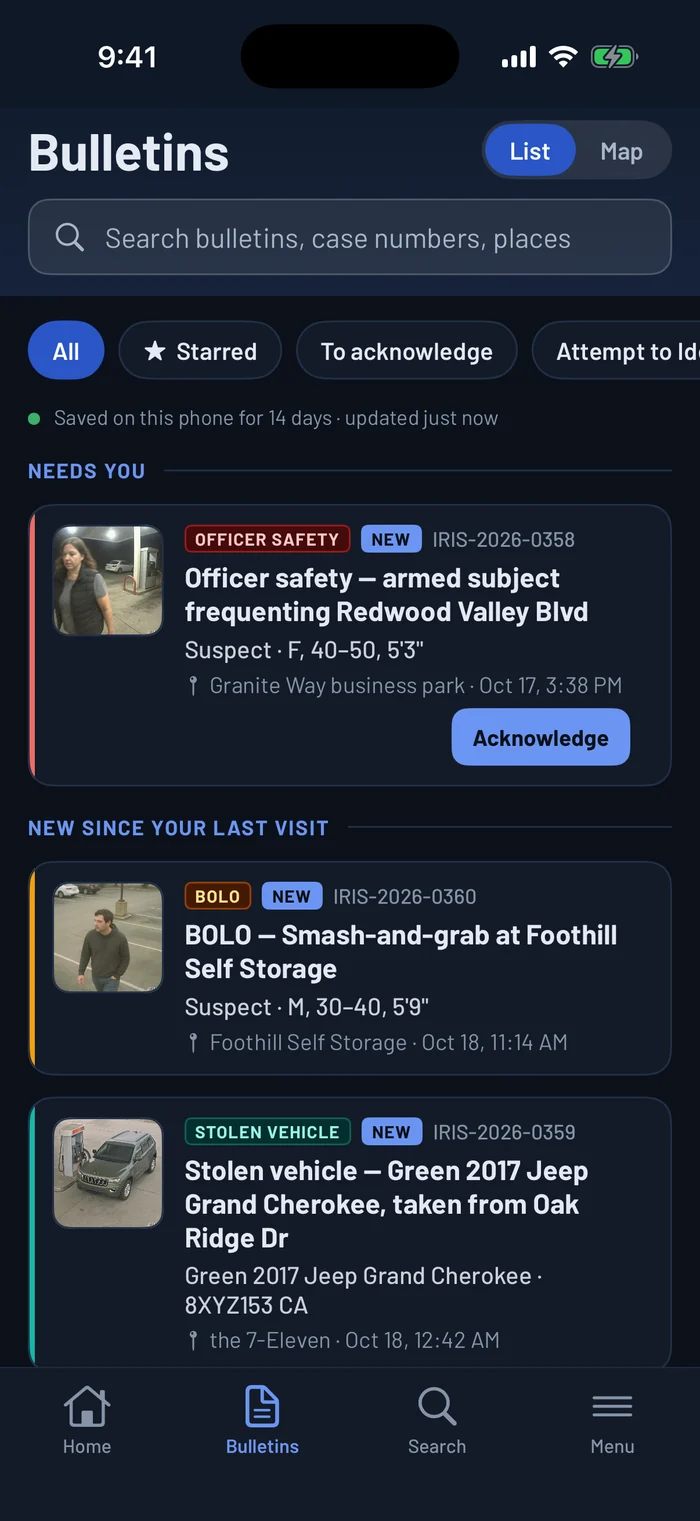Select the List view segment

coord(529,151)
